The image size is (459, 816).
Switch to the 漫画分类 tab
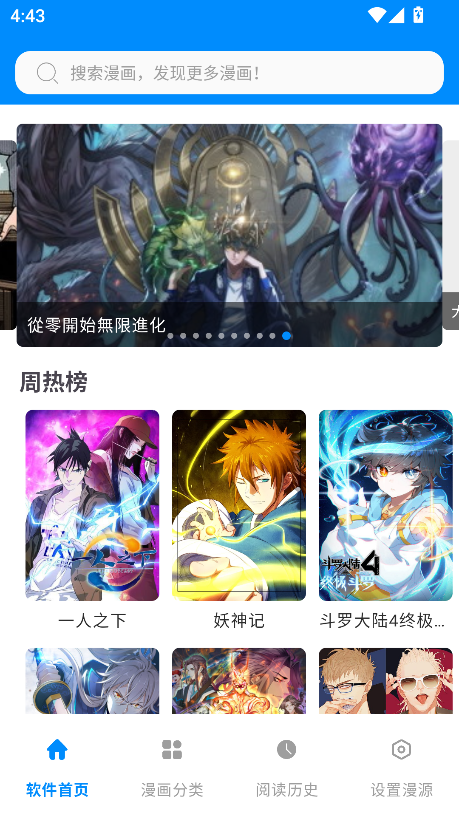(172, 768)
